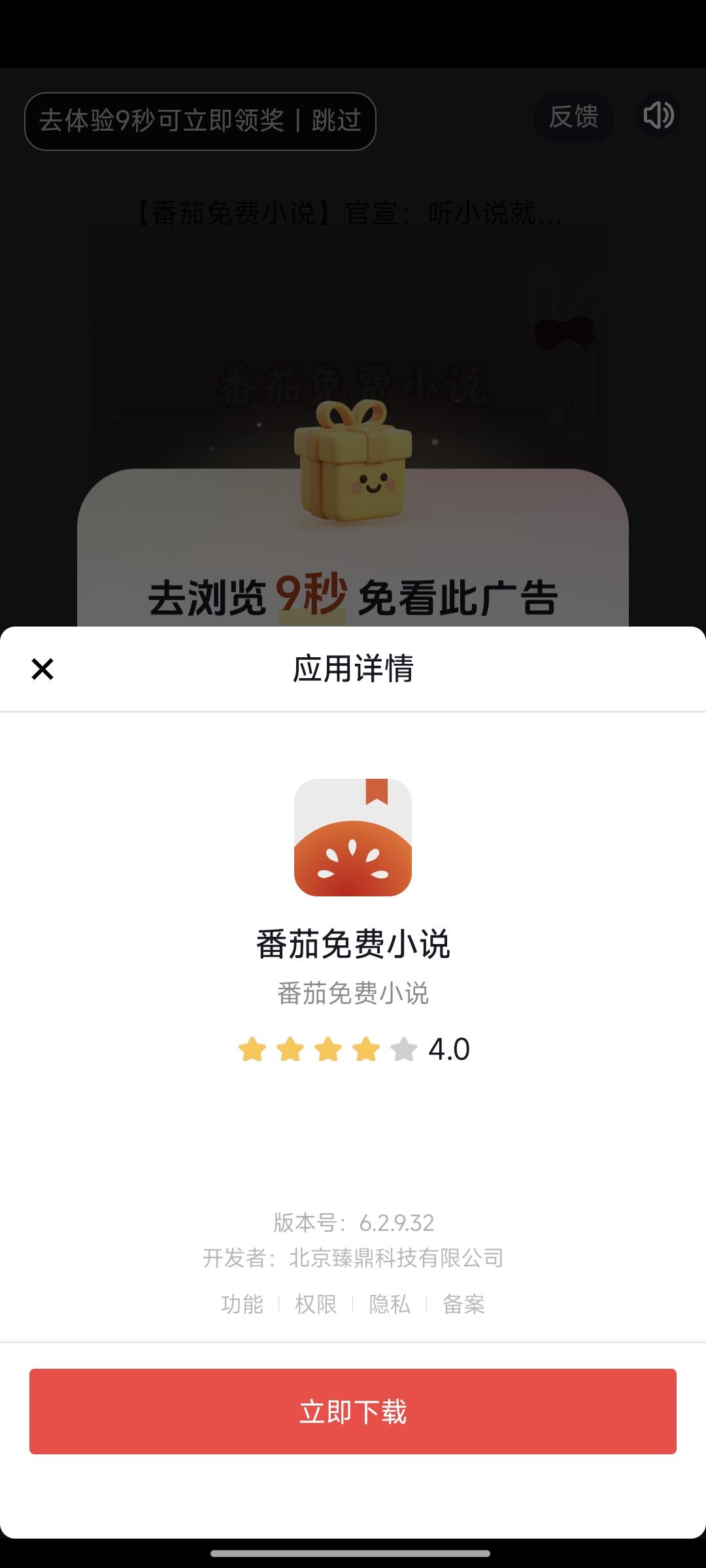View the 权限 permissions link
This screenshot has height=1568, width=706.
[x=316, y=1304]
